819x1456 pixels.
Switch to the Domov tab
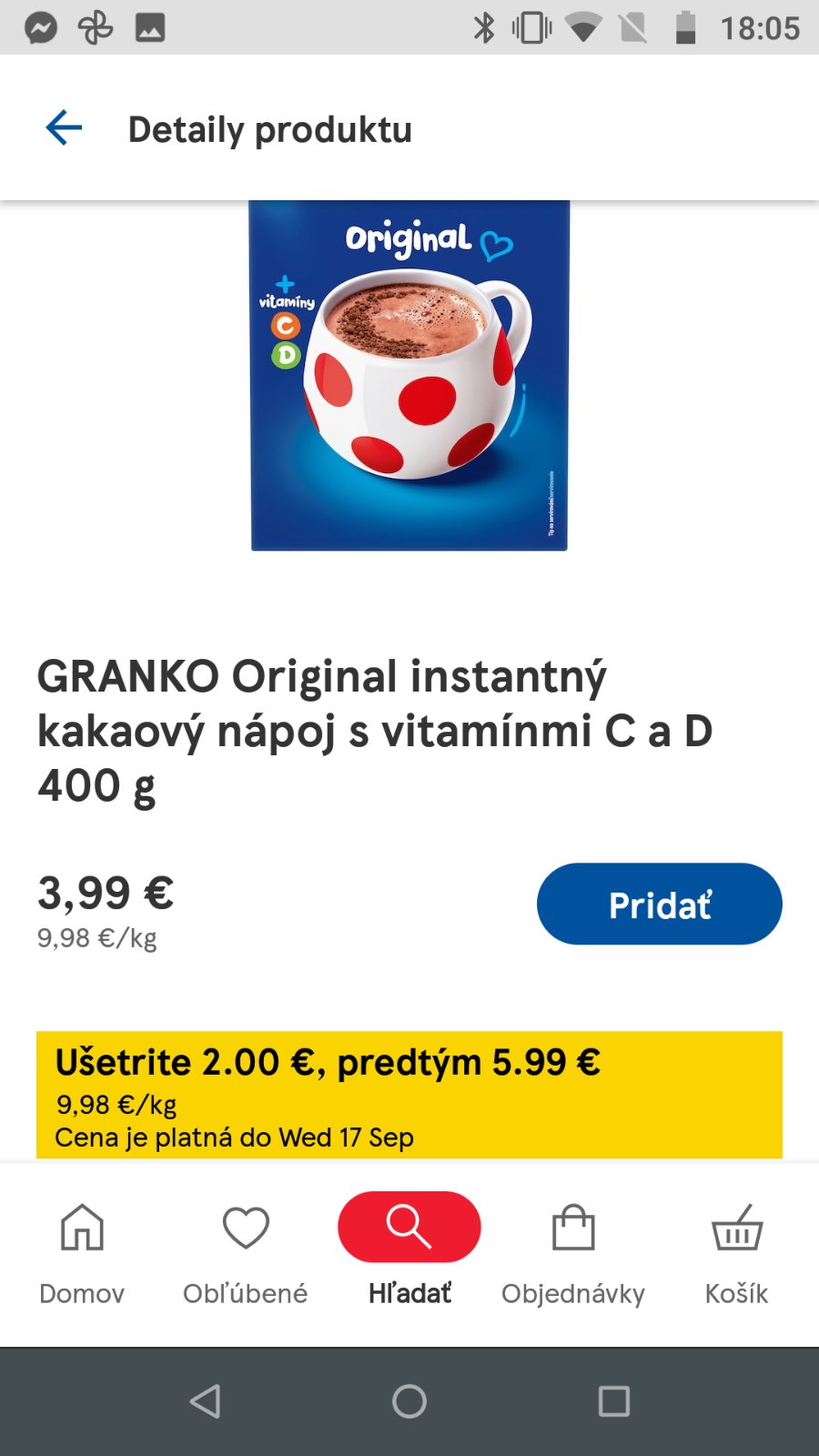[82, 1251]
